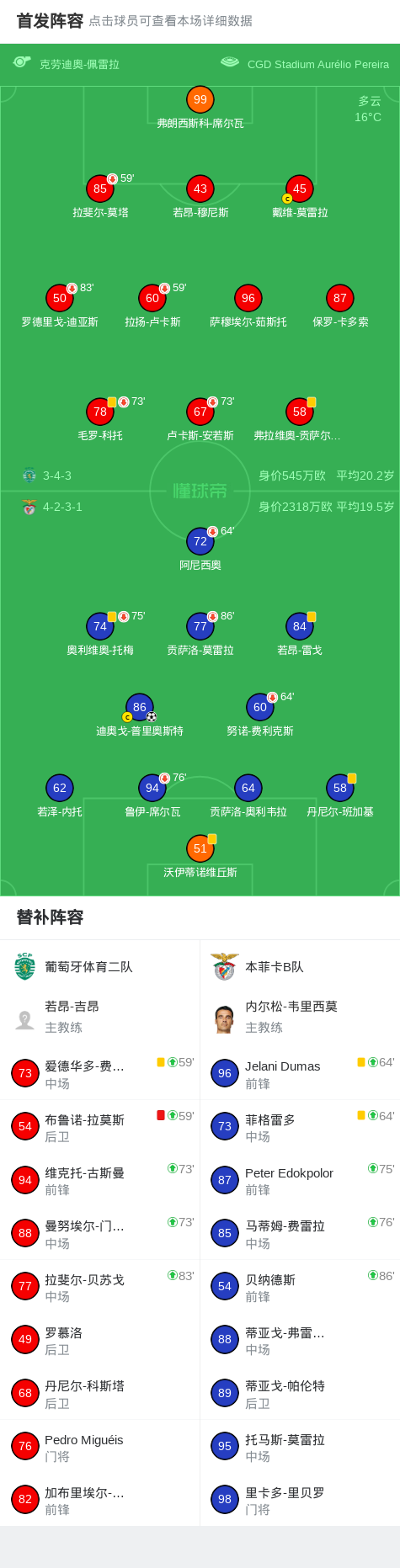Image resolution: width=400 pixels, height=1568 pixels.
Task: Open 鲁伊-席尔瓦 rated 94 stats
Action: [x=152, y=796]
